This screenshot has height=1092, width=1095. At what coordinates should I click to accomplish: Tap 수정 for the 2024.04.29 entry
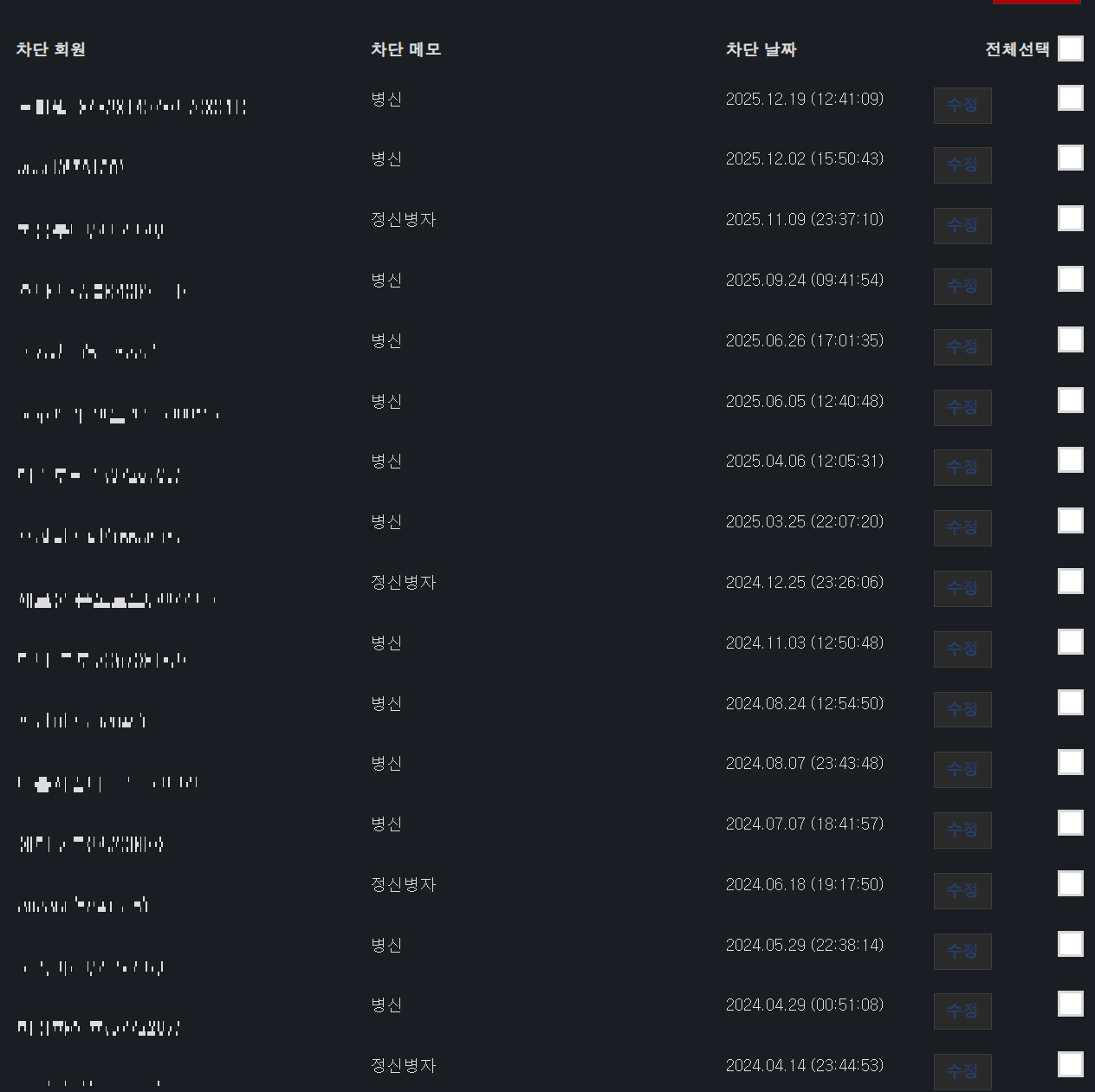pos(962,1011)
